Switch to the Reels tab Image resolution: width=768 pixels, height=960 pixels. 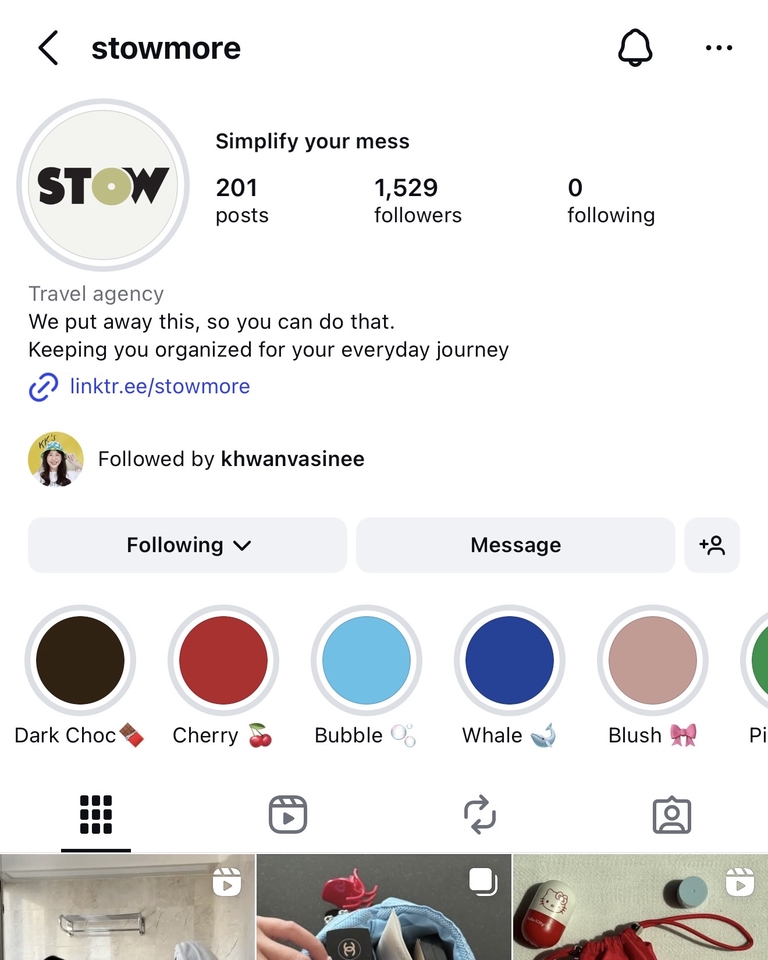coord(288,815)
